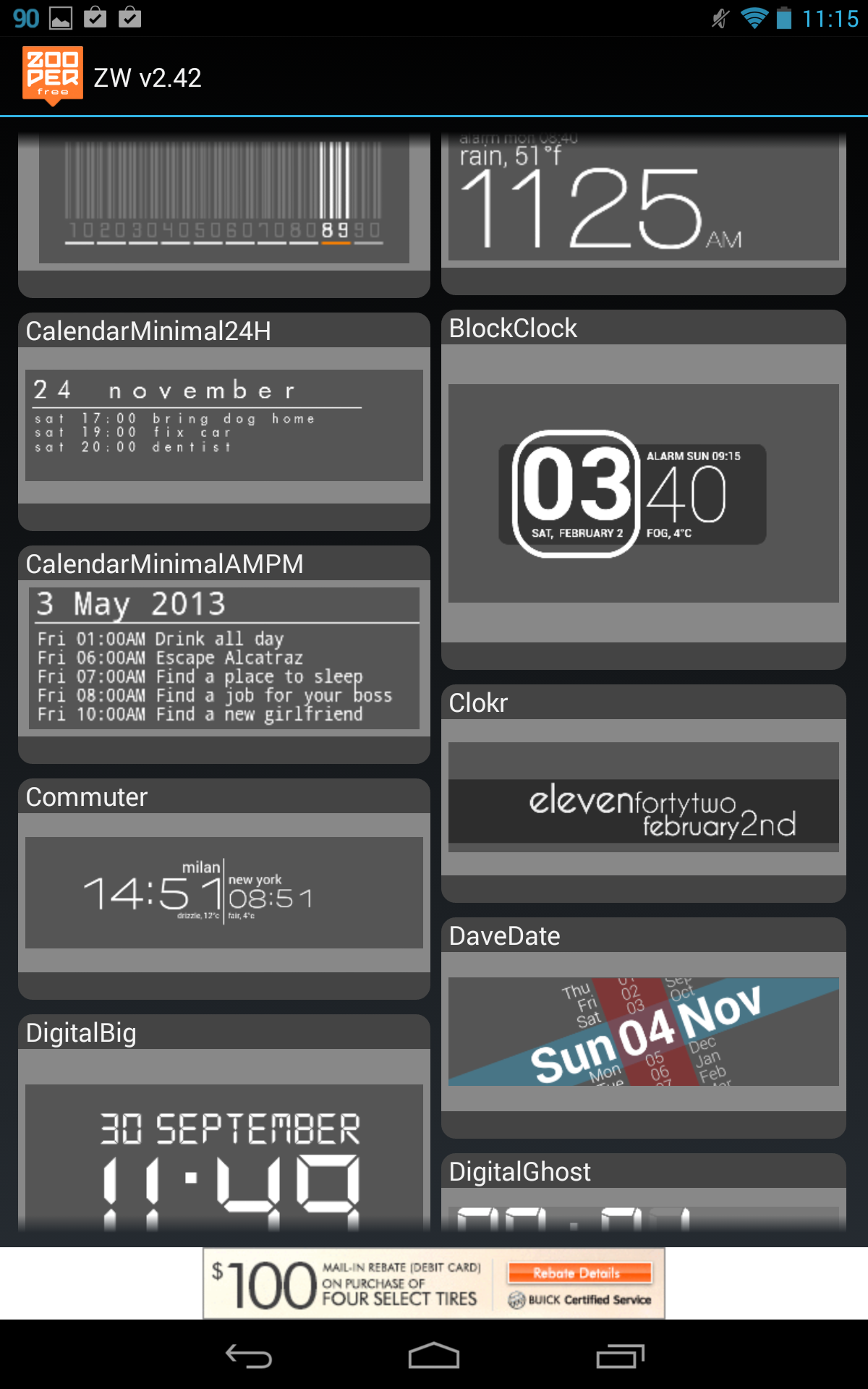Open the CalendarMinimalAMPM template
Image resolution: width=868 pixels, height=1389 pixels.
pos(224,657)
